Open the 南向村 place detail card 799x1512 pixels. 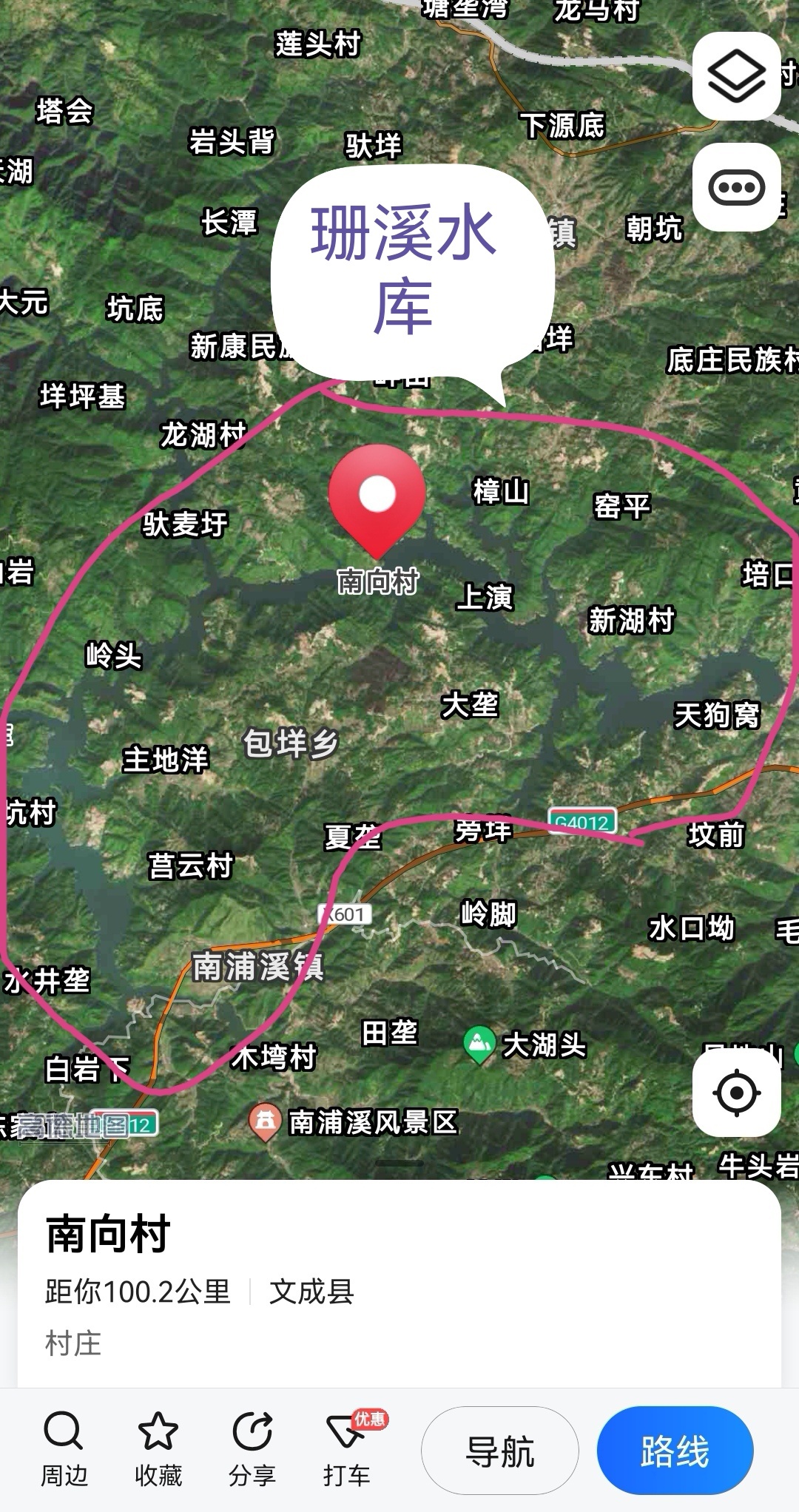(x=399, y=1286)
